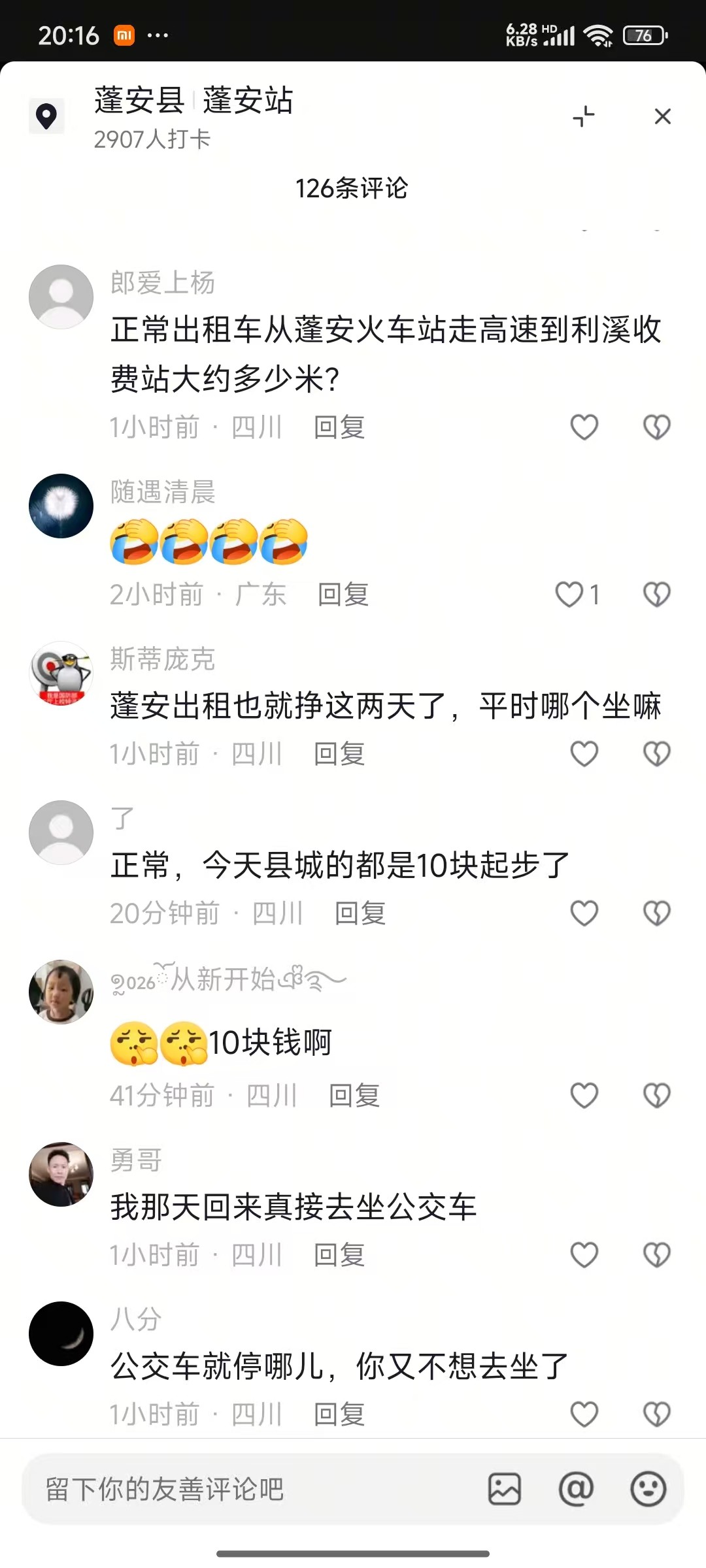Screen dimensions: 706x1568
Task: Dislike 郎爱上杨's comment
Action: pyautogui.click(x=656, y=427)
